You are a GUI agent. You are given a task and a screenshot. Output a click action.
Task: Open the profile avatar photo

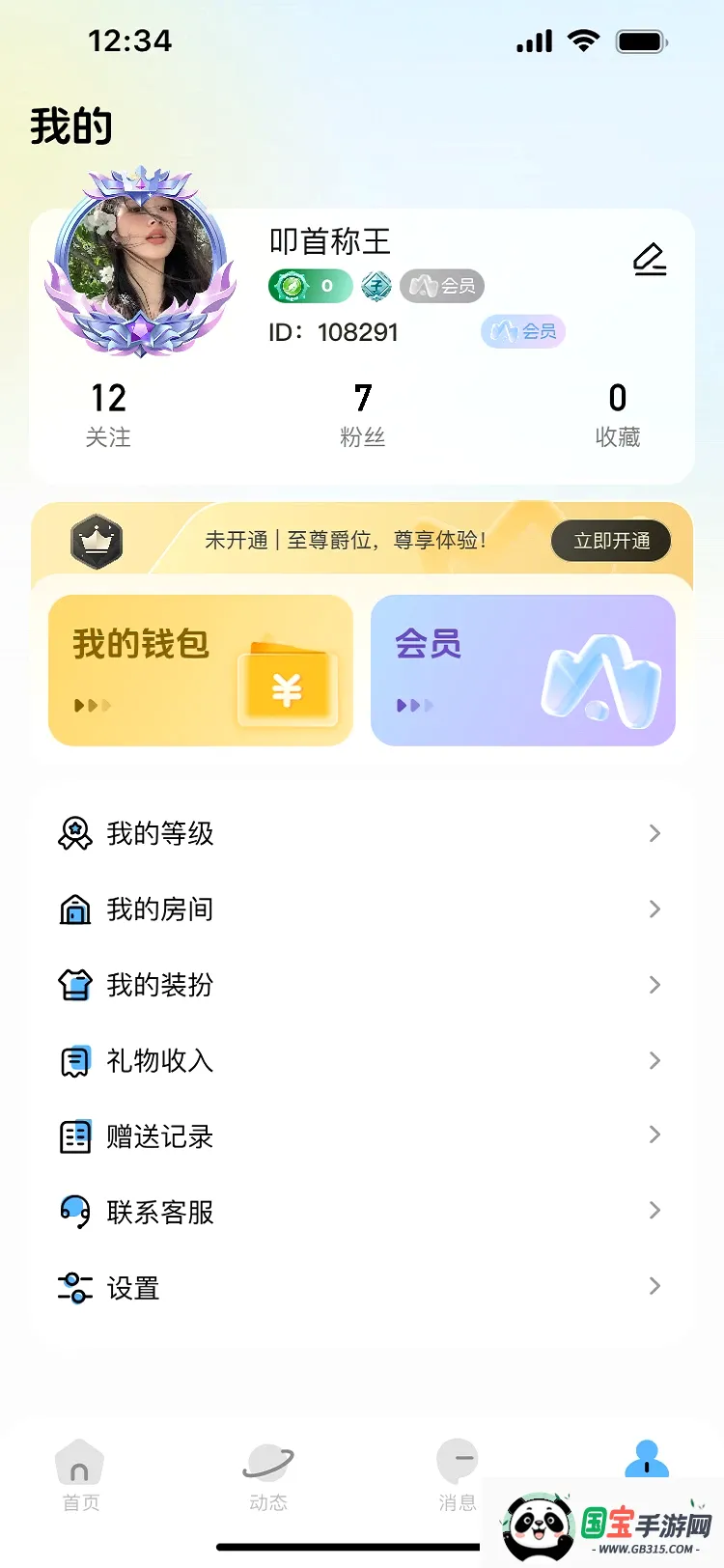click(x=141, y=262)
